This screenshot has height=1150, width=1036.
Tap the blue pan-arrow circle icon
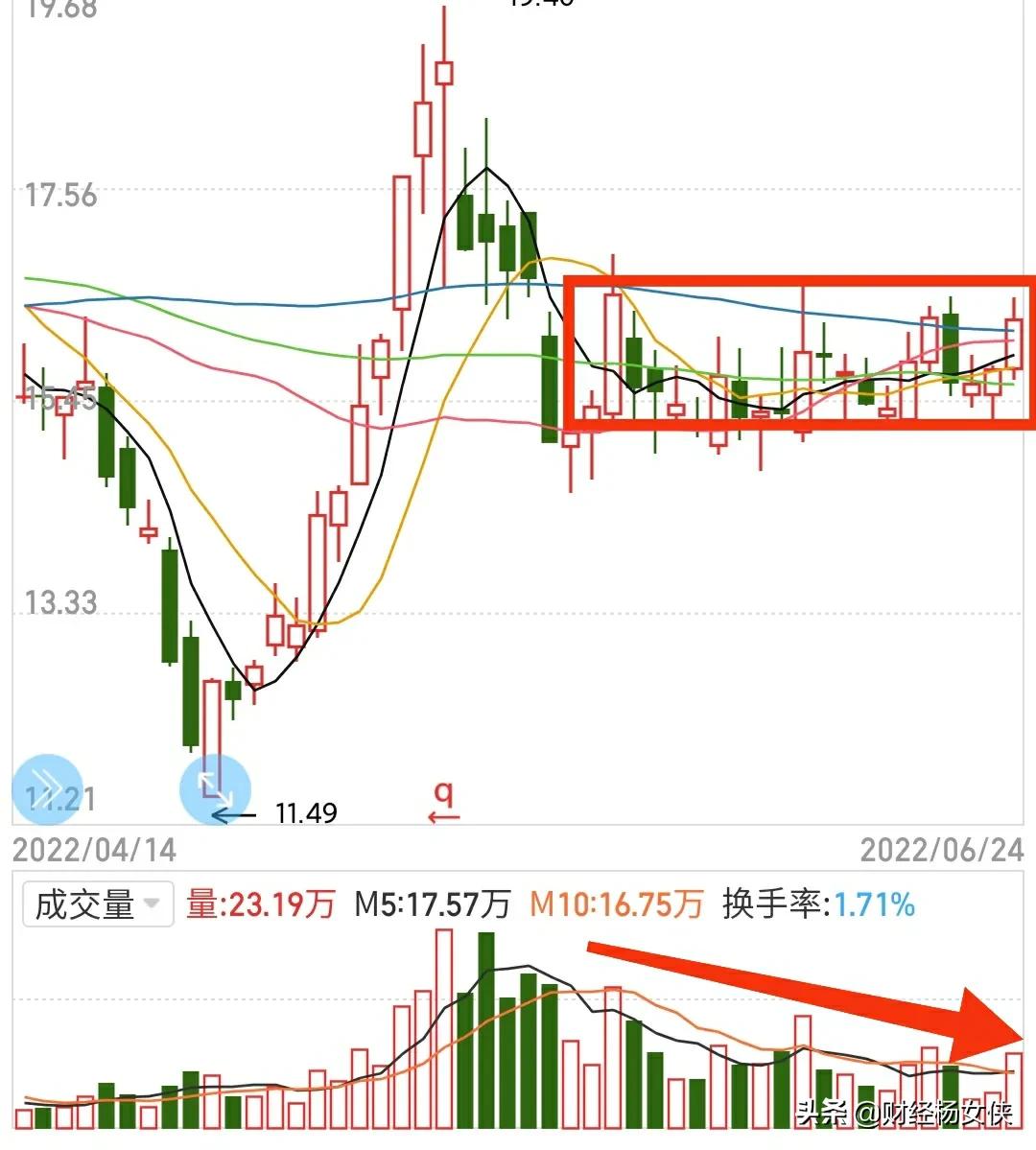(213, 788)
